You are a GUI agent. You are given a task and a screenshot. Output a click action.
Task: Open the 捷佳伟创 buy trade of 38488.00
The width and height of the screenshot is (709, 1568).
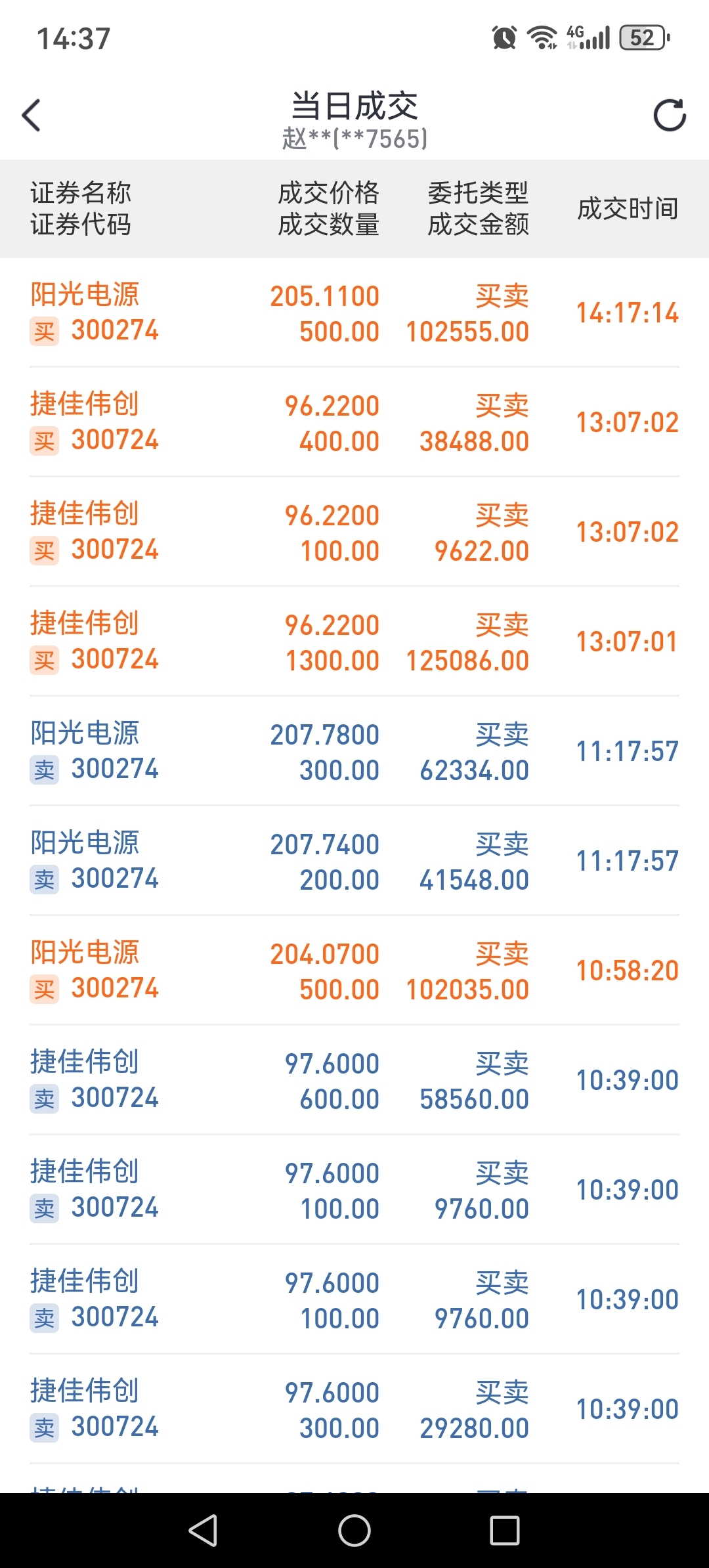(x=354, y=422)
